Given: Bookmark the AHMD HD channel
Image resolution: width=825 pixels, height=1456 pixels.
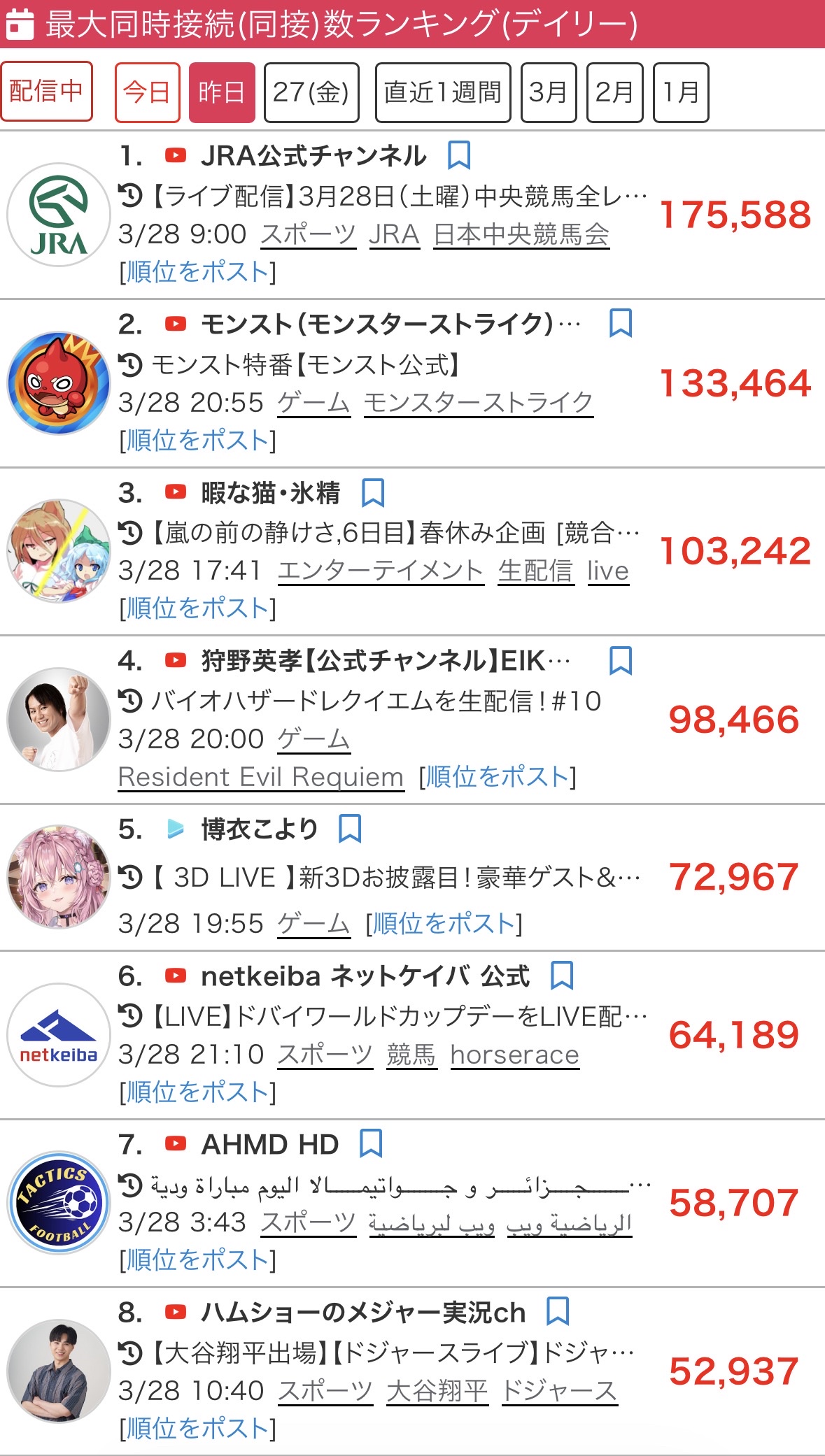Looking at the screenshot, I should 371,1144.
